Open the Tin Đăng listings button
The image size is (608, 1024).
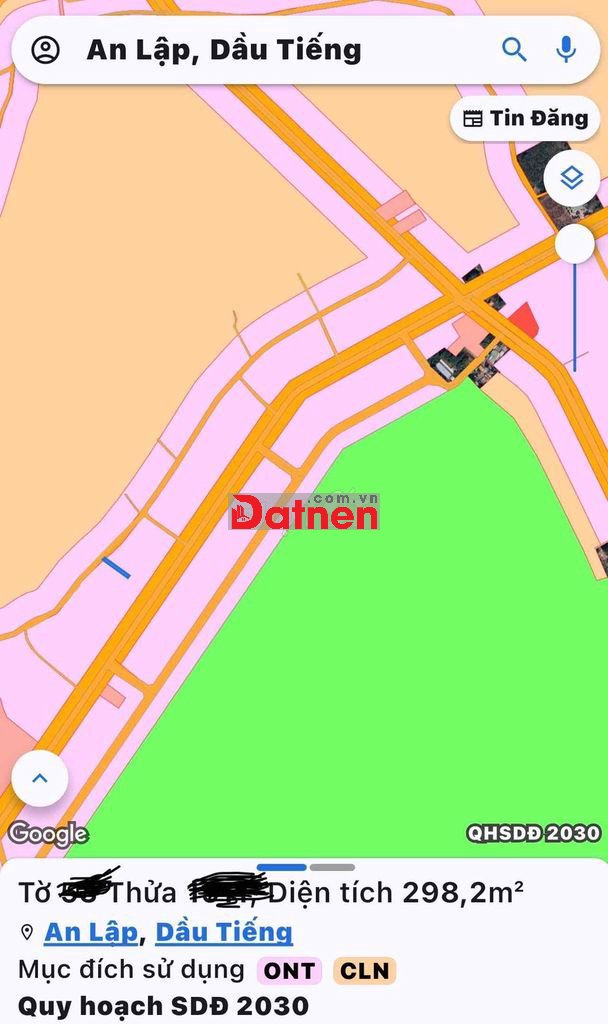pos(526,119)
